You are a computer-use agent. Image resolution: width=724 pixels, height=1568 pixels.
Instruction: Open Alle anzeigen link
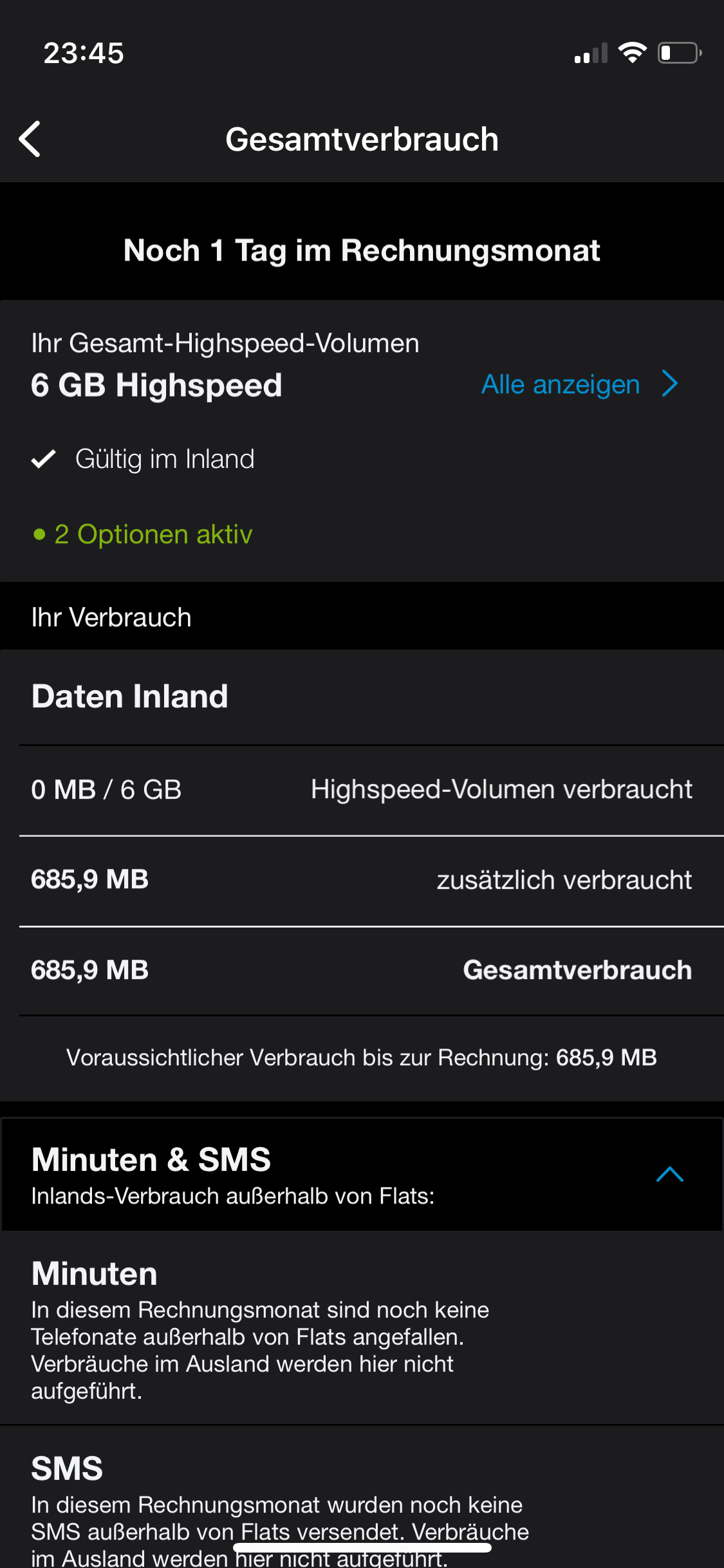[x=579, y=384]
